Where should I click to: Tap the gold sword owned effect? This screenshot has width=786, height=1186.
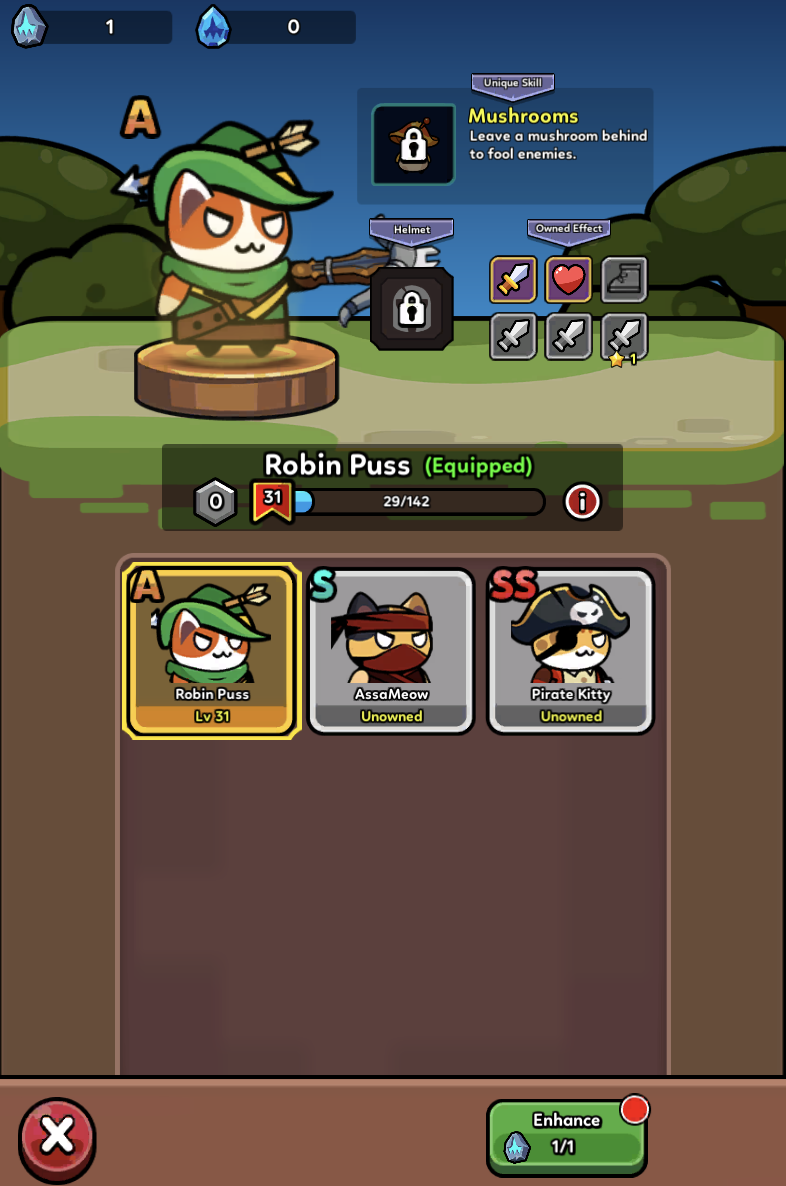point(513,280)
